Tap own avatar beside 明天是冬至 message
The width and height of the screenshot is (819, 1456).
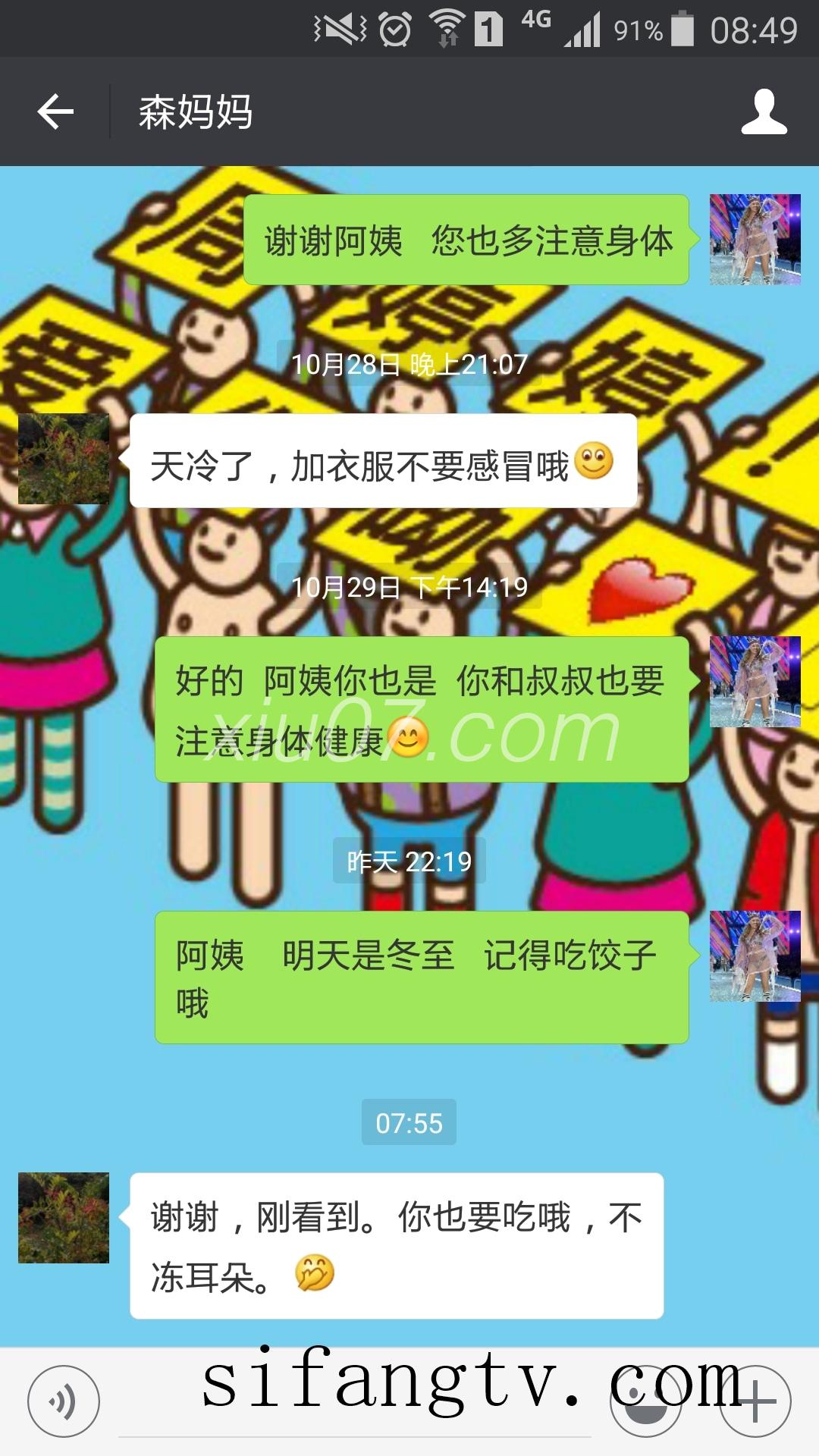point(755,956)
